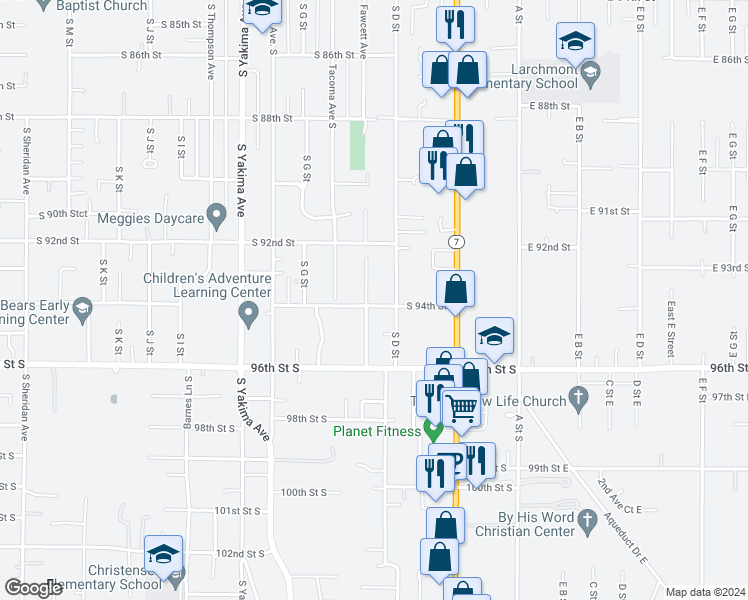Select the school marker beside 96th St S
This screenshot has height=600, width=748.
[495, 337]
